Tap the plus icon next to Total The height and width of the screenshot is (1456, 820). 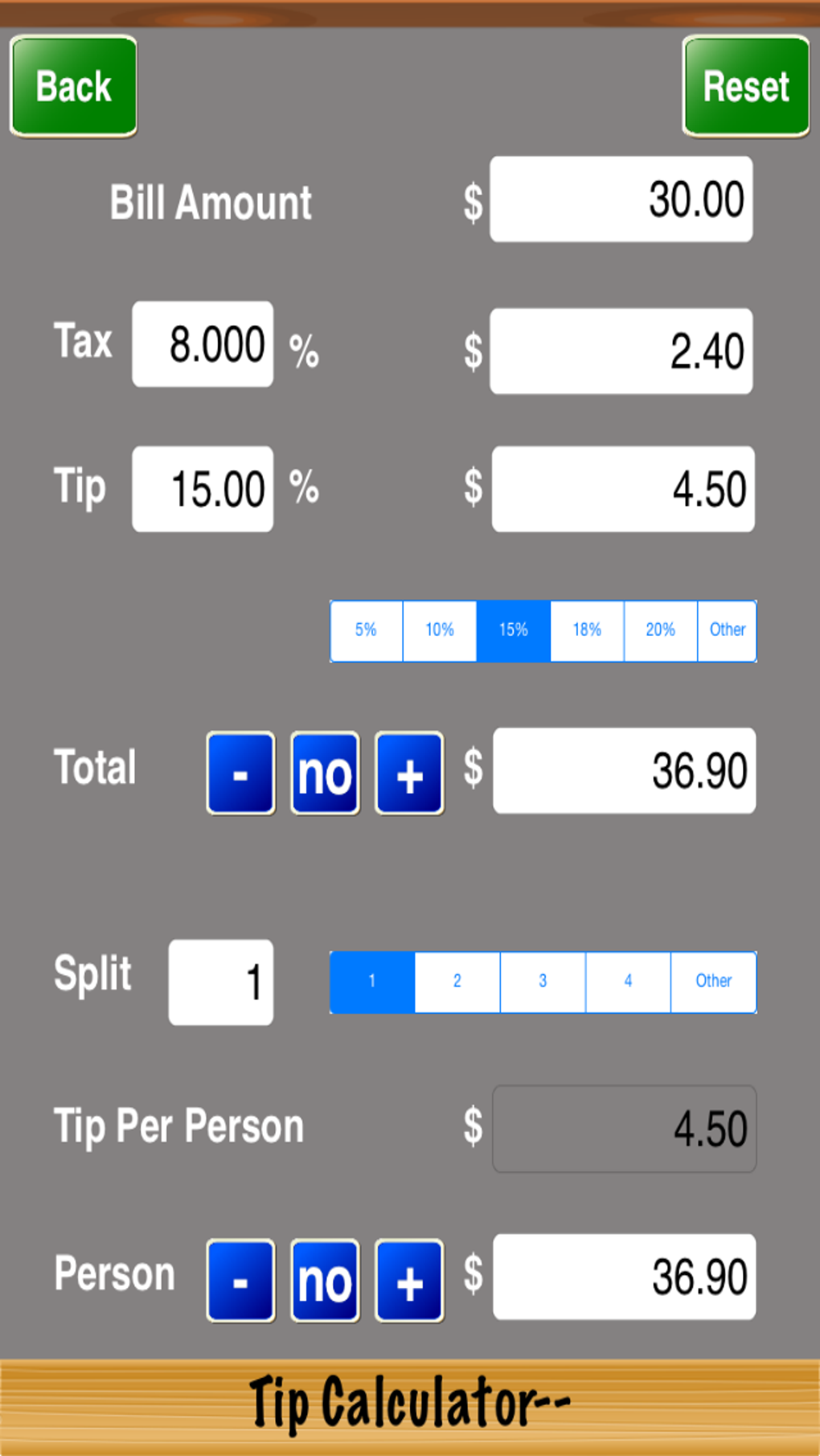click(x=407, y=773)
